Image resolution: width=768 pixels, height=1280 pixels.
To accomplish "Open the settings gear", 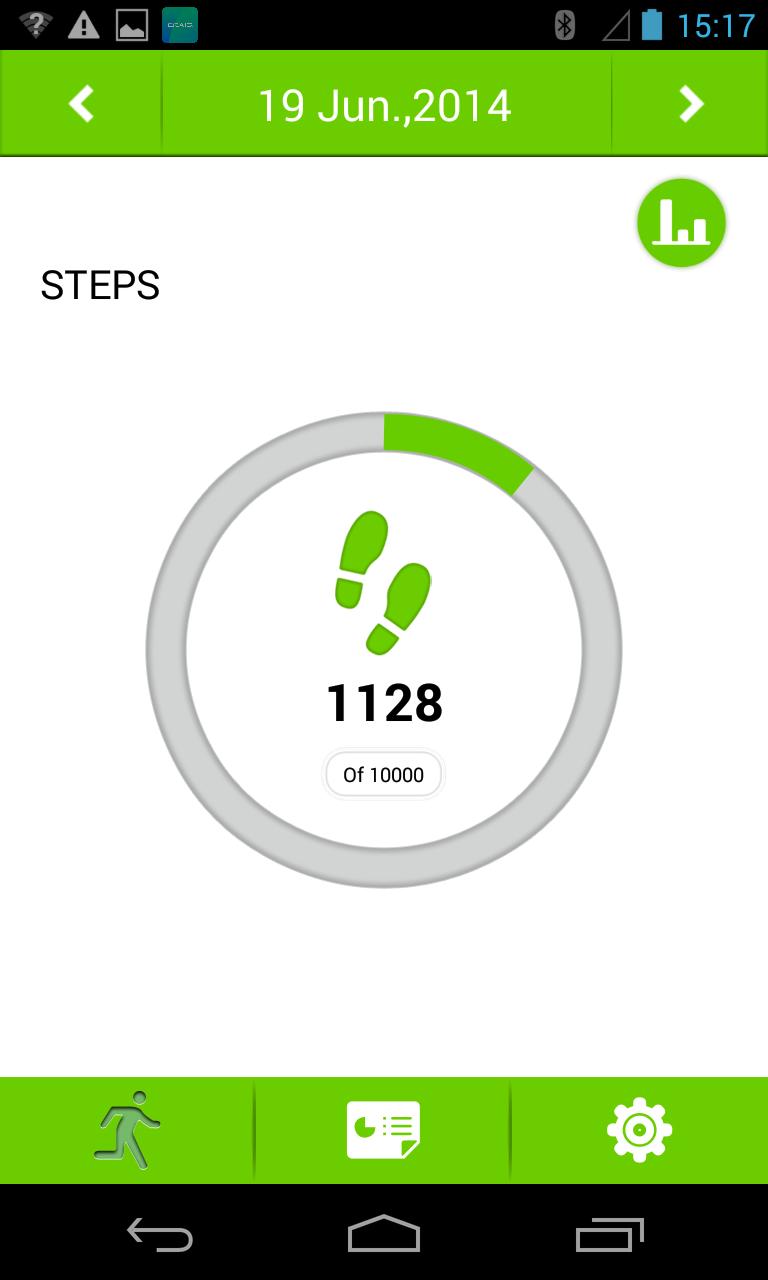I will pyautogui.click(x=638, y=1129).
